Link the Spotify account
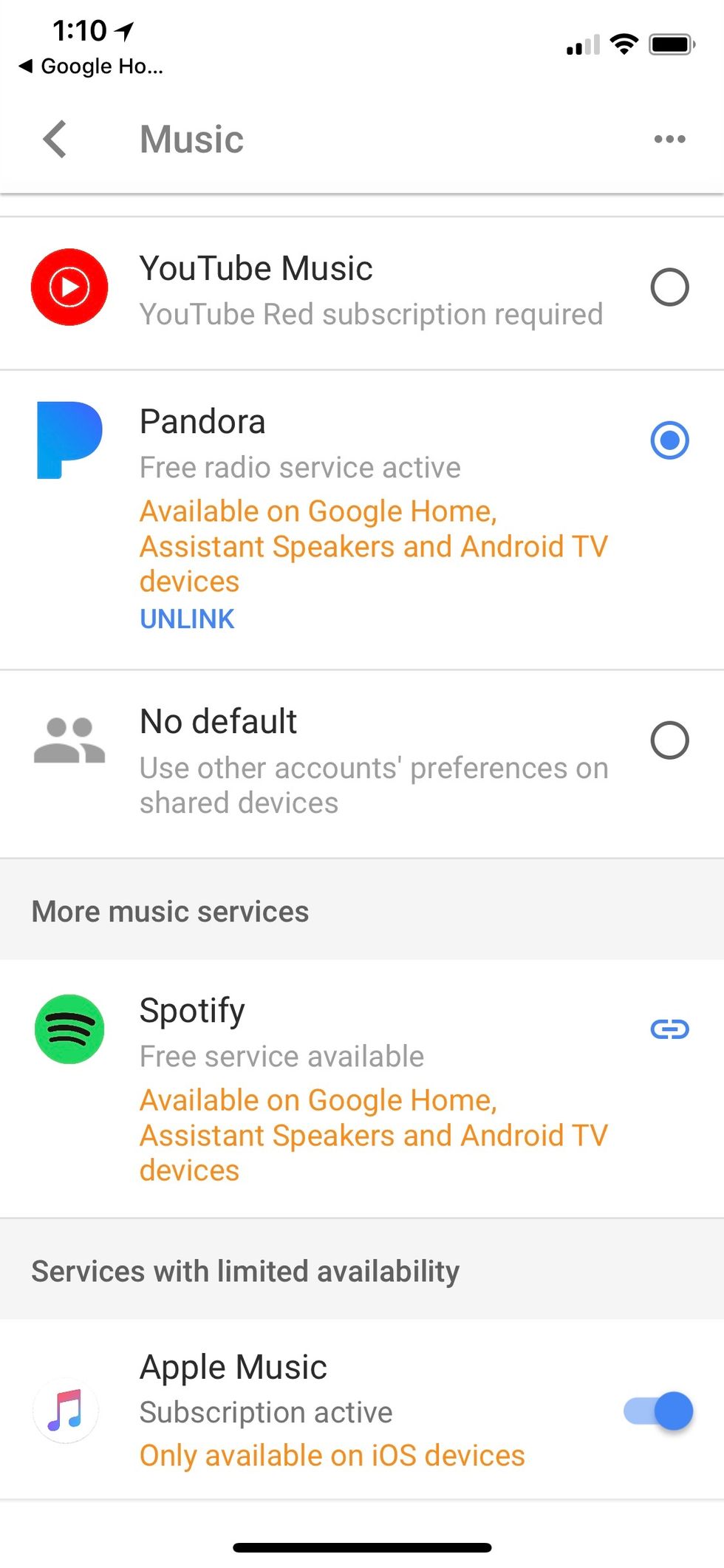This screenshot has width=724, height=1568. 669,1029
